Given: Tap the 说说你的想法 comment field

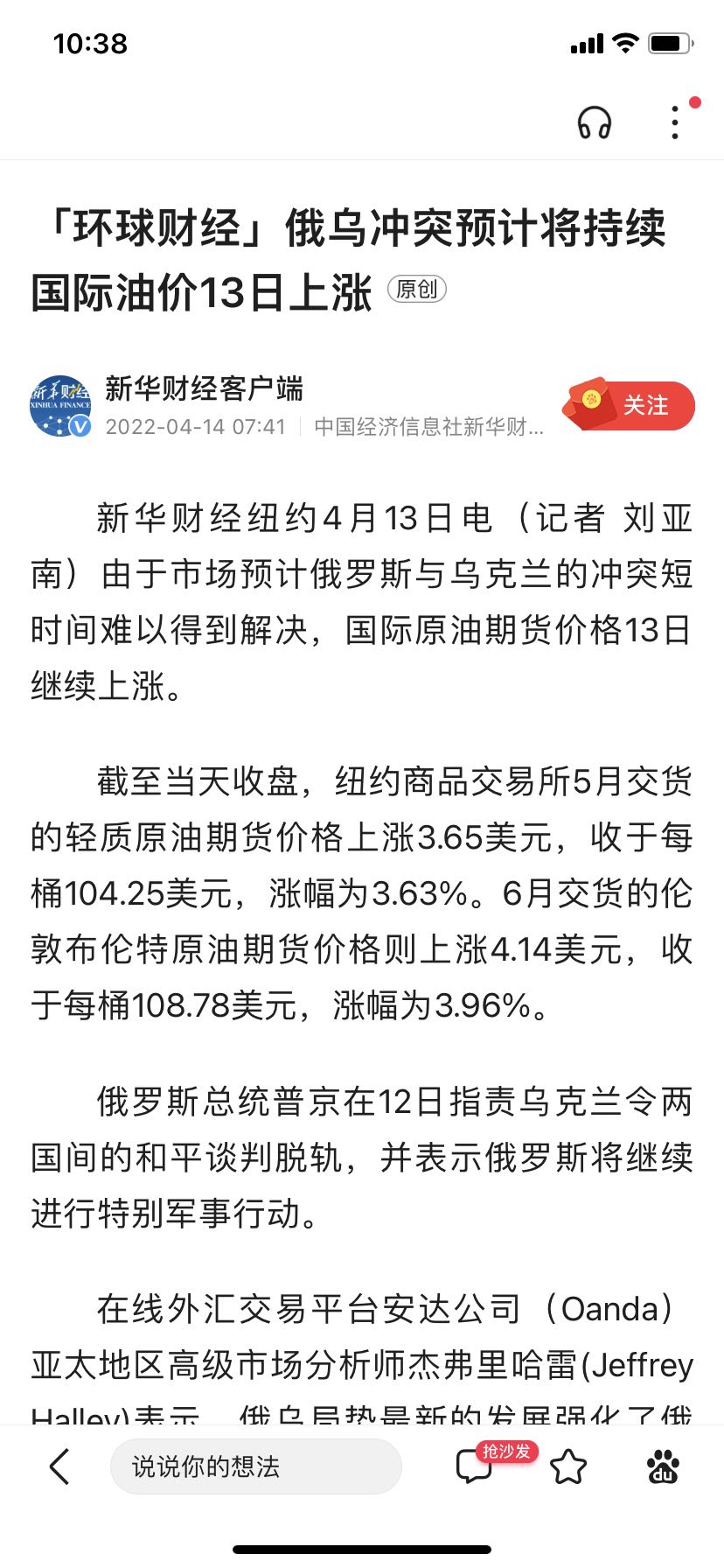Looking at the screenshot, I should tap(255, 1466).
